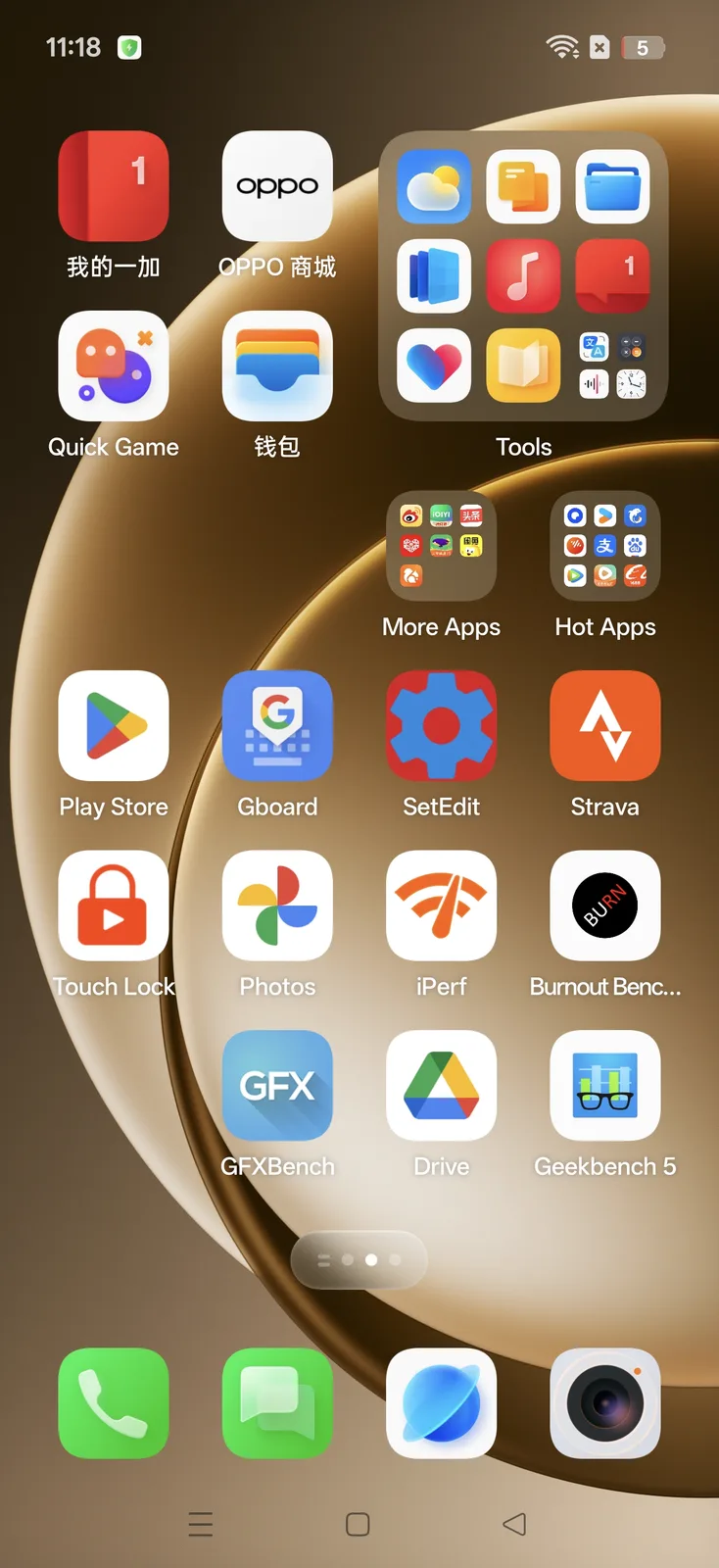Open Burnout Benchmark app

click(604, 906)
